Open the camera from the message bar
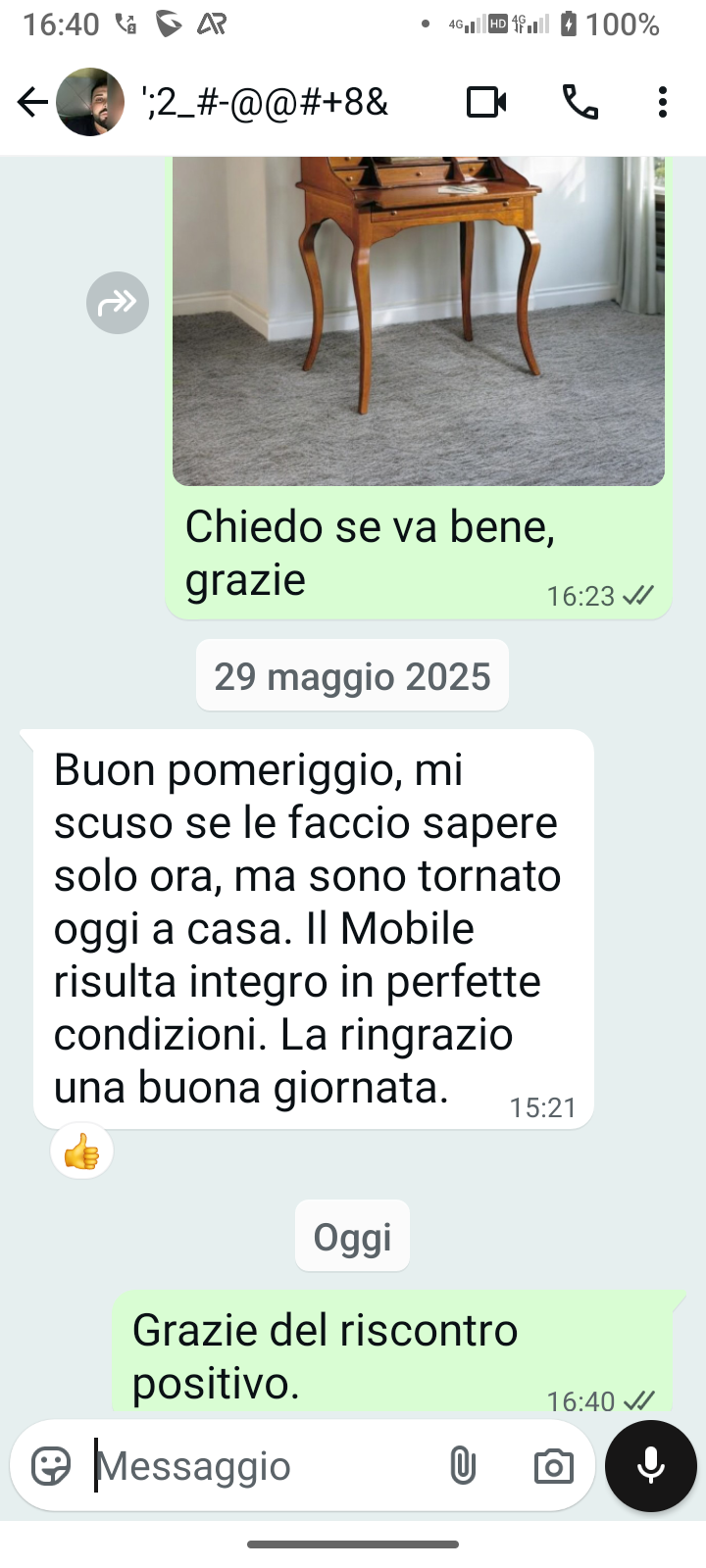The height and width of the screenshot is (1568, 706). 553,1466
